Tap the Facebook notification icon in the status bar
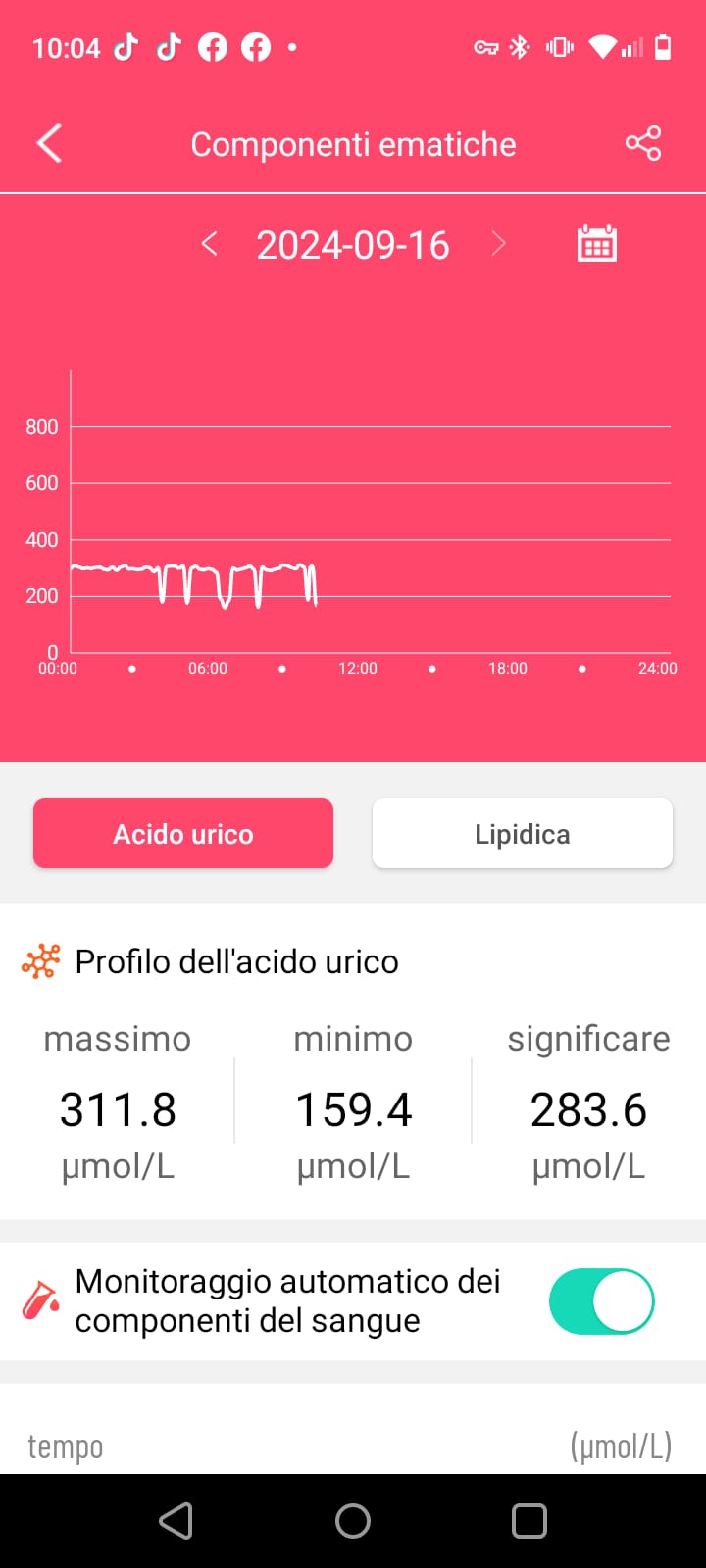706x1568 pixels. 212,46
